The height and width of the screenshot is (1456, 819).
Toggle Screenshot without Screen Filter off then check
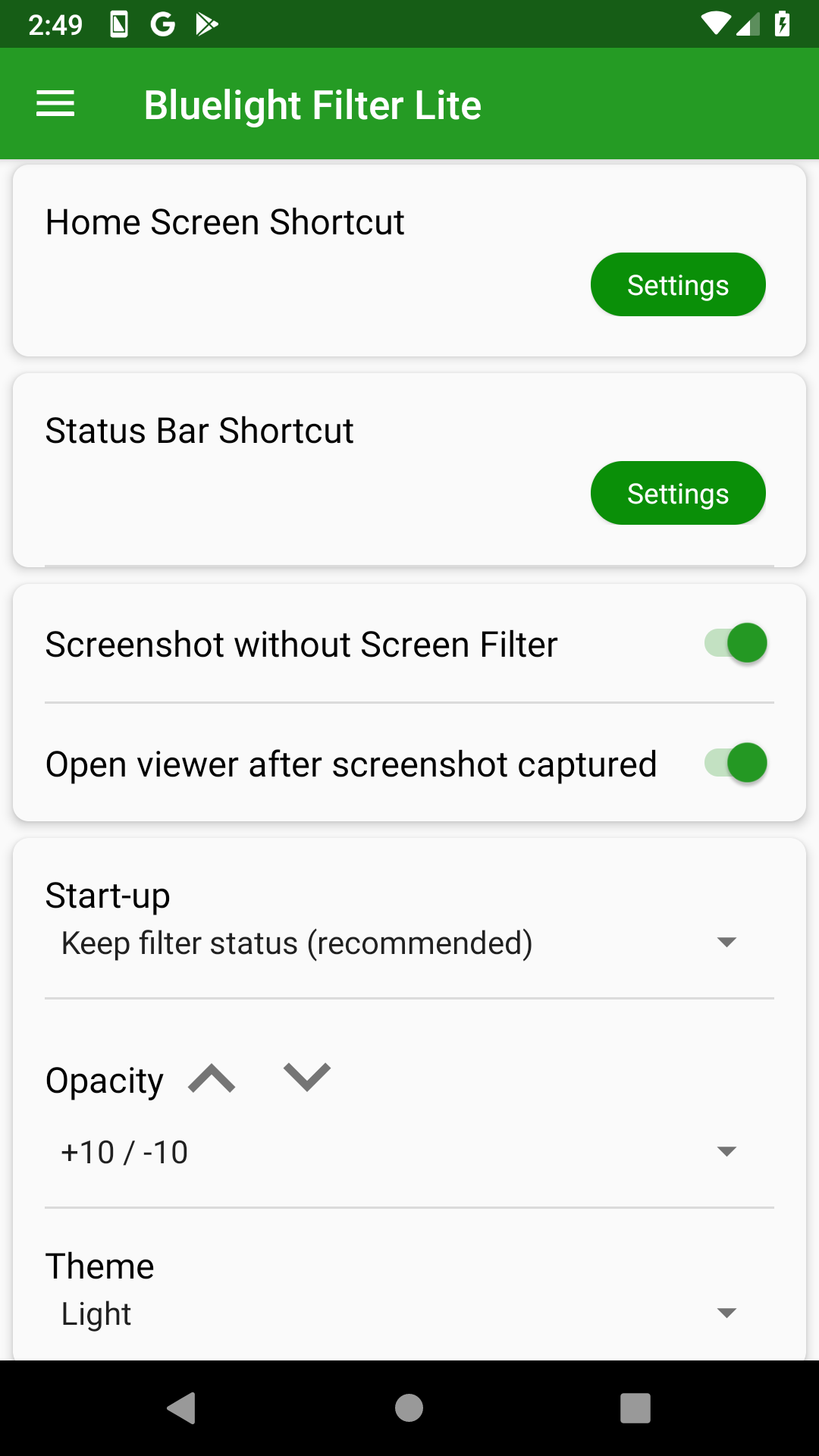[734, 642]
